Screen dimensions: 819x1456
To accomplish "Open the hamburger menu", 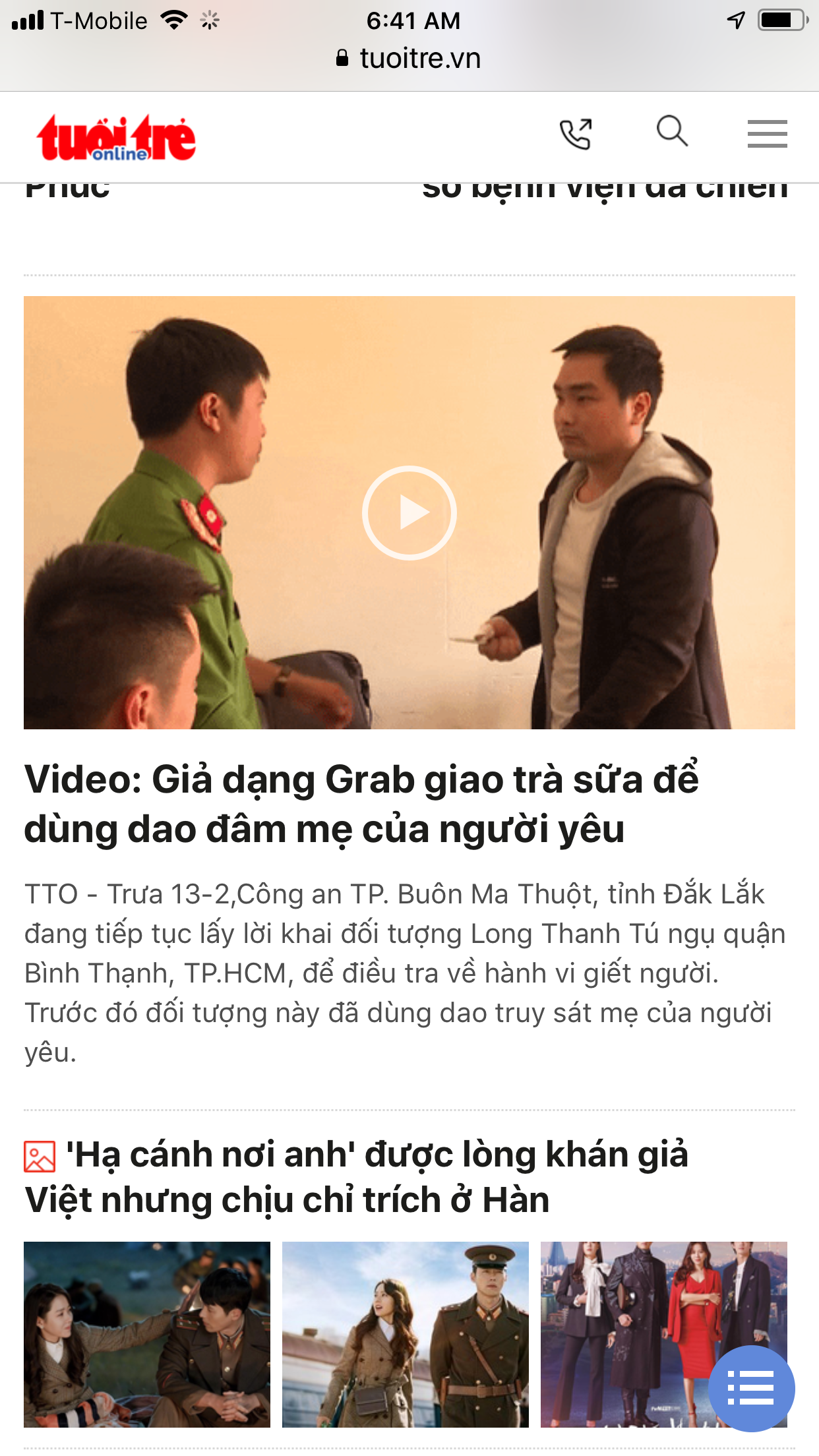I will click(x=767, y=134).
